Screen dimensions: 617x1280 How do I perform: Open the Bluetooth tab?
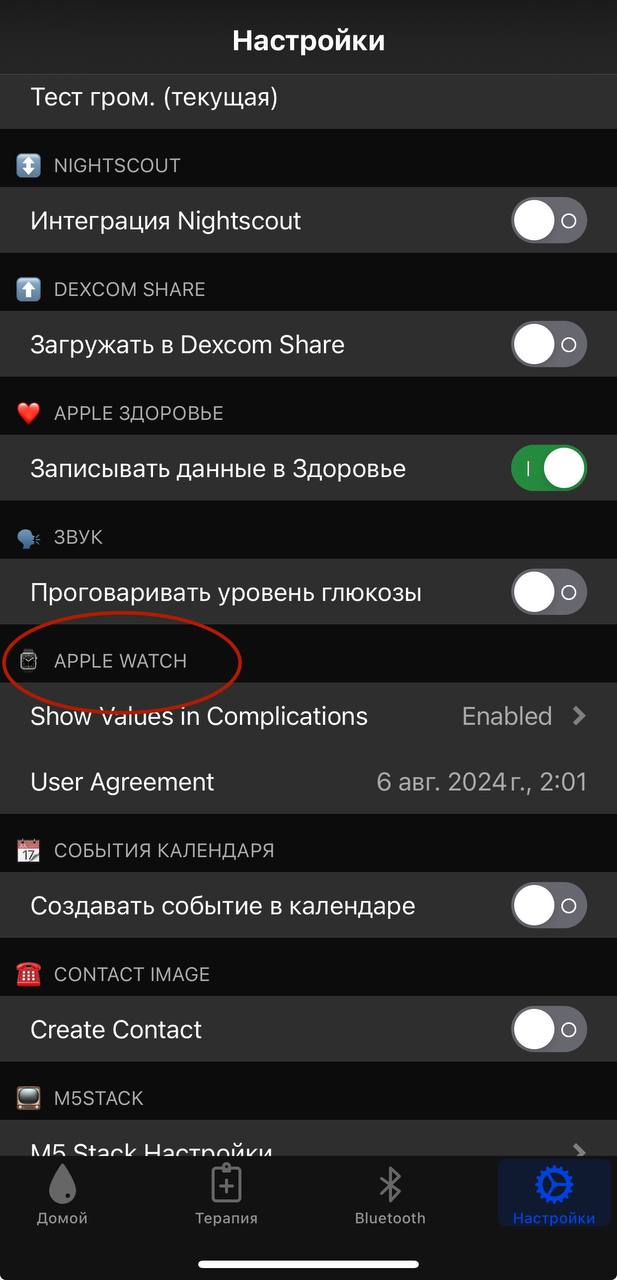pos(390,1195)
